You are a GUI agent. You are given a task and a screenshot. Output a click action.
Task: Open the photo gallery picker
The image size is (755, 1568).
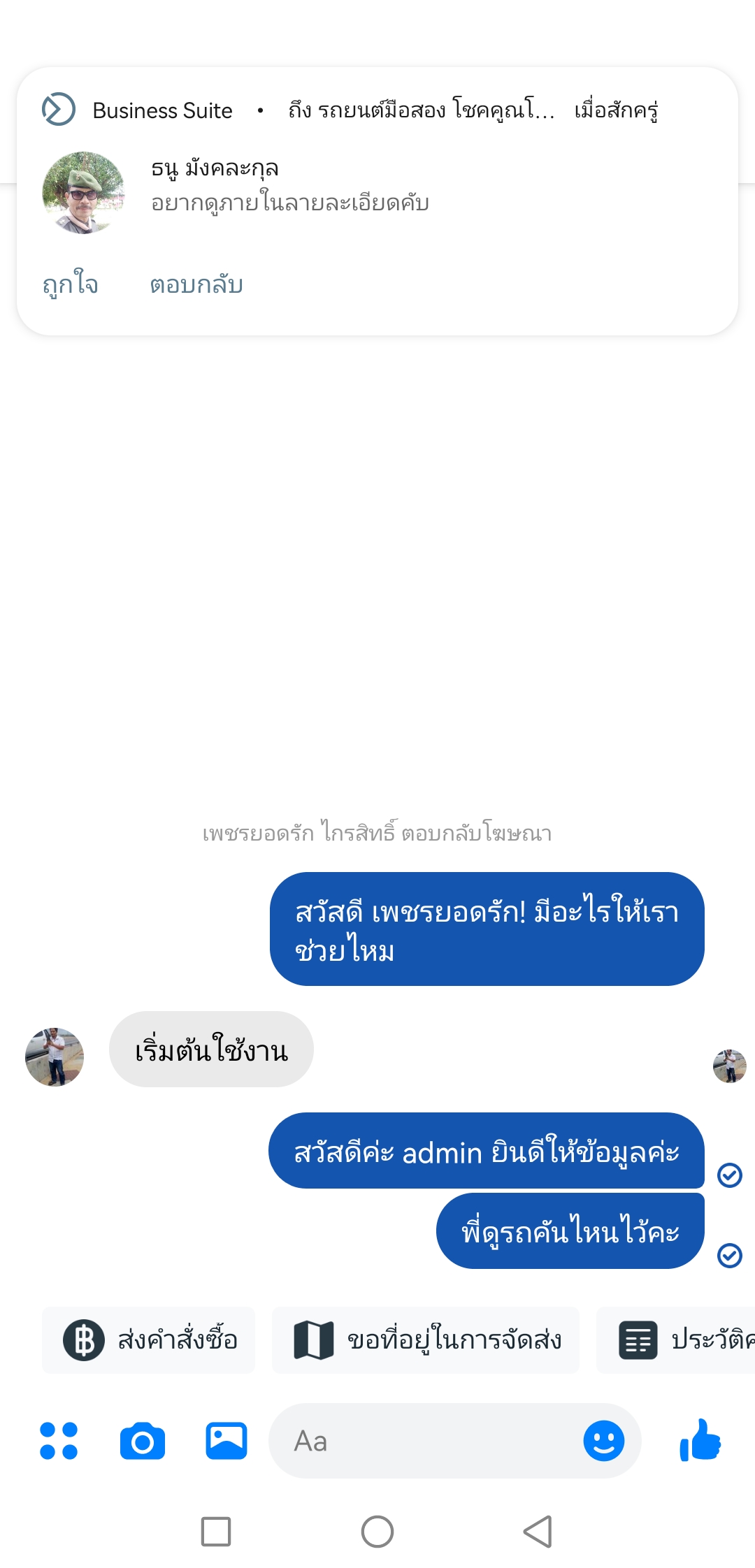pos(226,1441)
